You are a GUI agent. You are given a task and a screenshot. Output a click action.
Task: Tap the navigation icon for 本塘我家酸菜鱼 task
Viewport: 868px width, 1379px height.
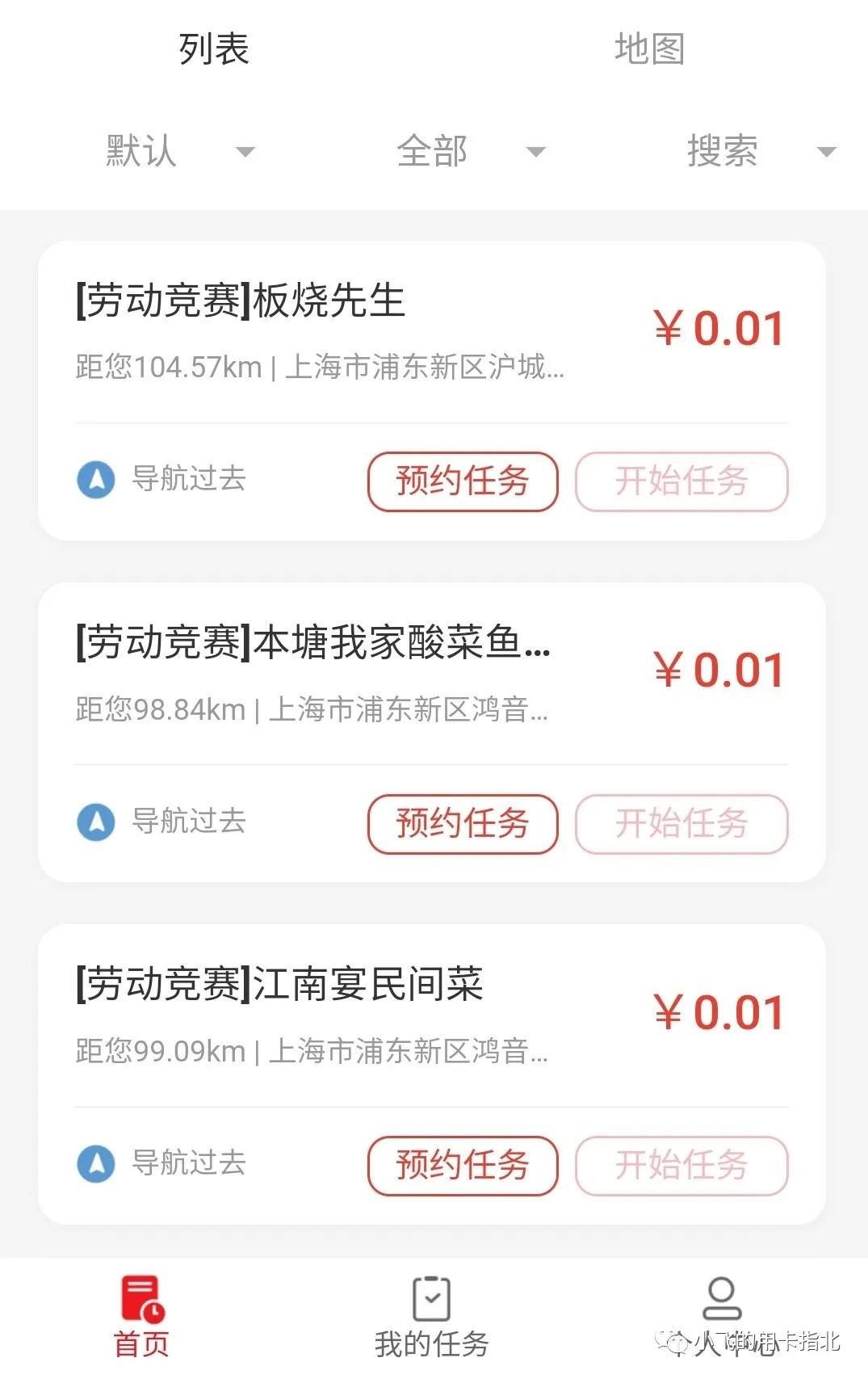[95, 824]
